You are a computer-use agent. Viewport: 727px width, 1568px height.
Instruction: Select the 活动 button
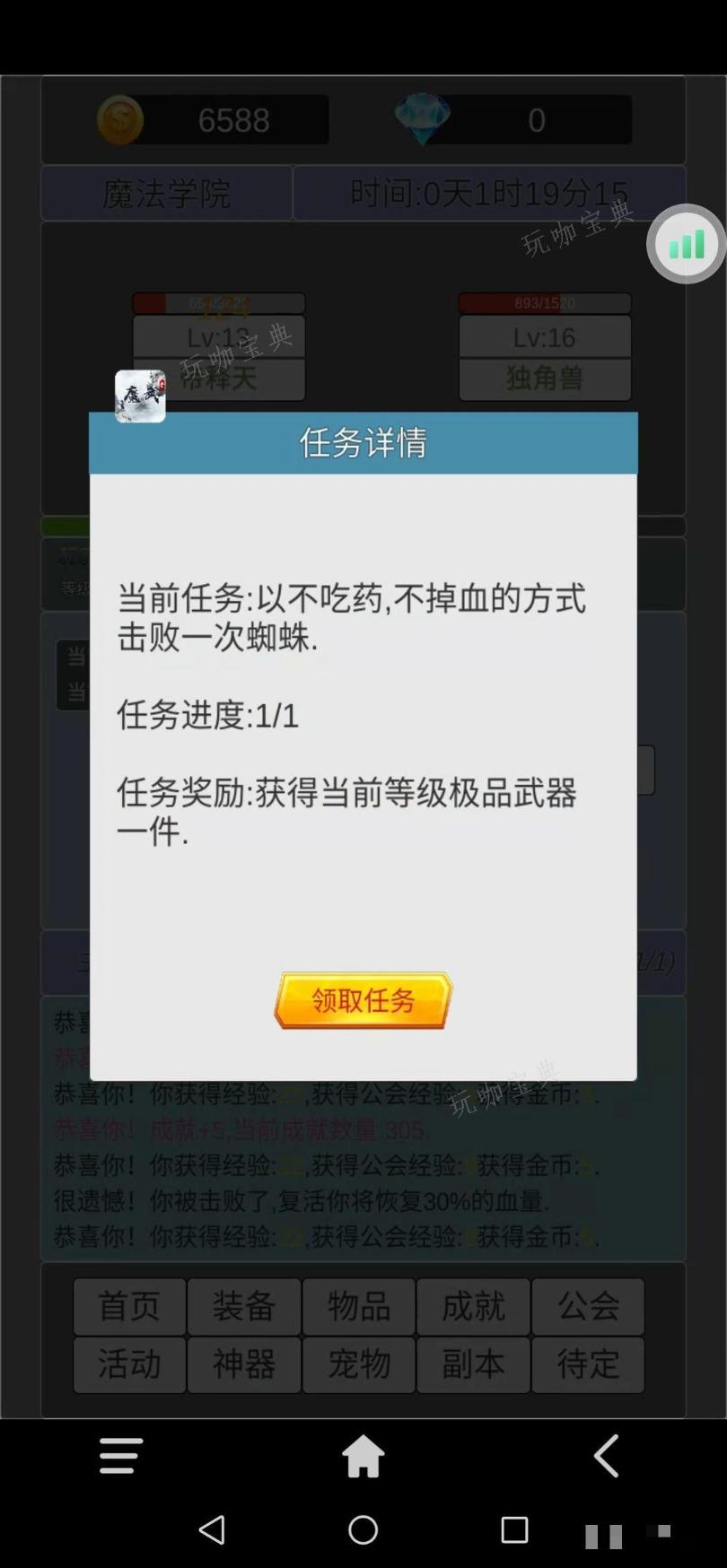(129, 1364)
